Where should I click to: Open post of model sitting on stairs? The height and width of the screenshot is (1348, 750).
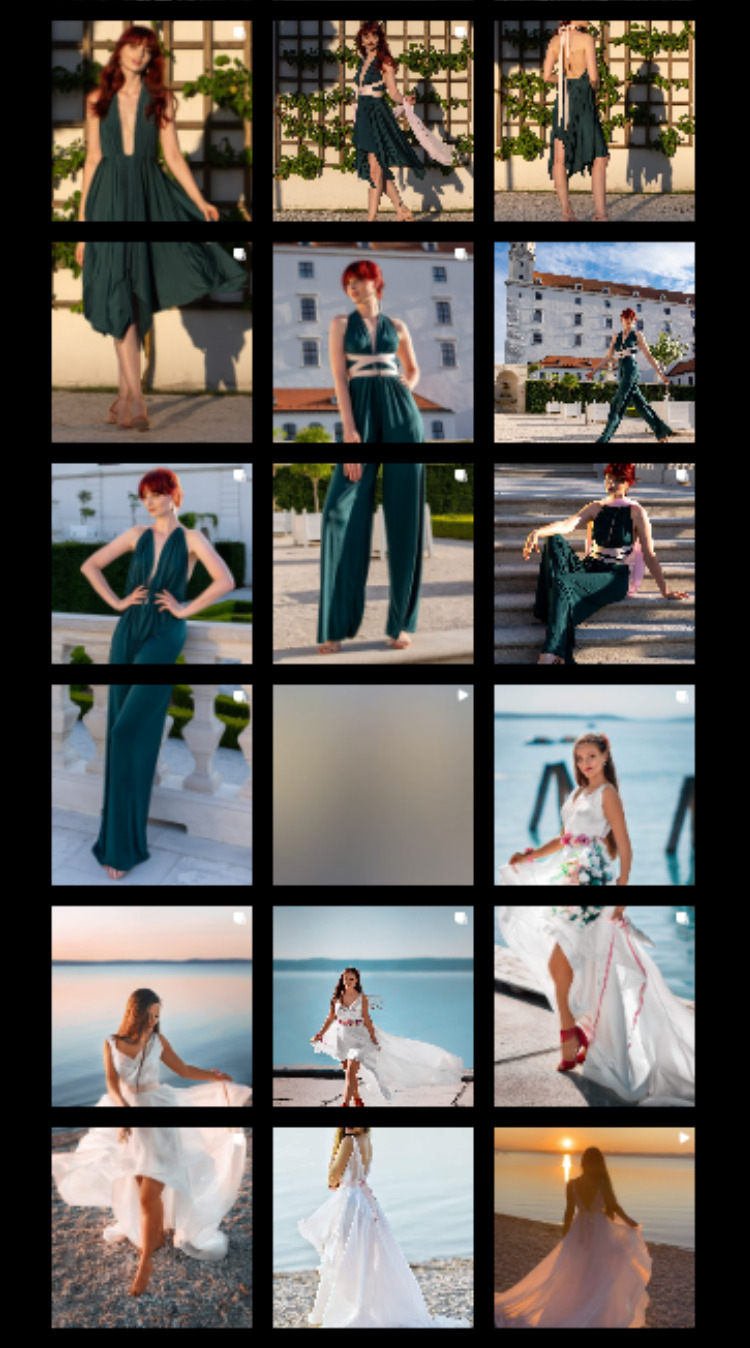coord(594,563)
